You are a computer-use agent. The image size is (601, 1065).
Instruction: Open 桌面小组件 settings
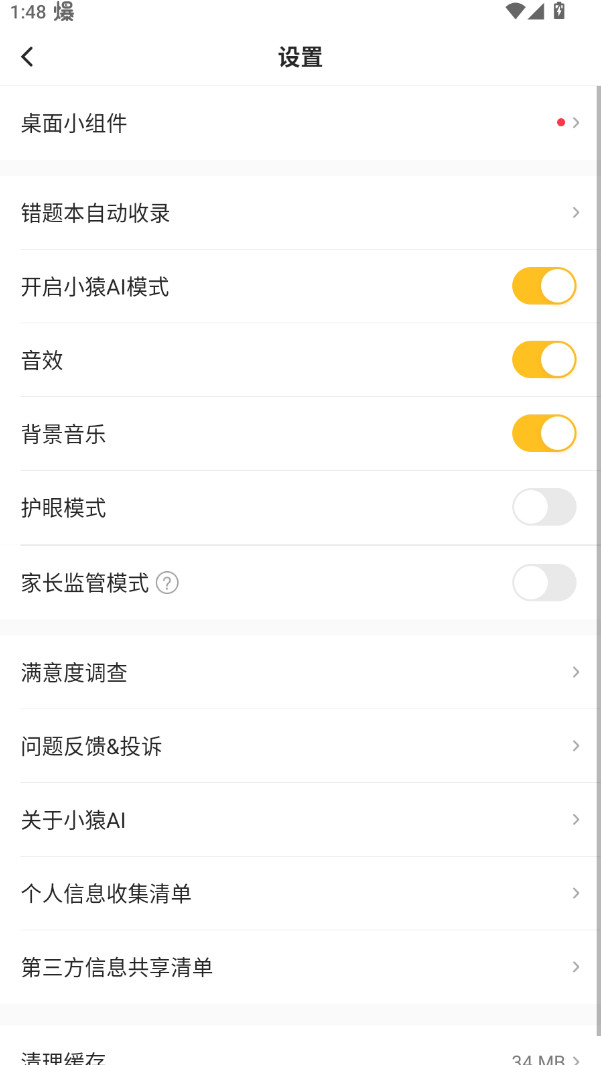tap(298, 123)
